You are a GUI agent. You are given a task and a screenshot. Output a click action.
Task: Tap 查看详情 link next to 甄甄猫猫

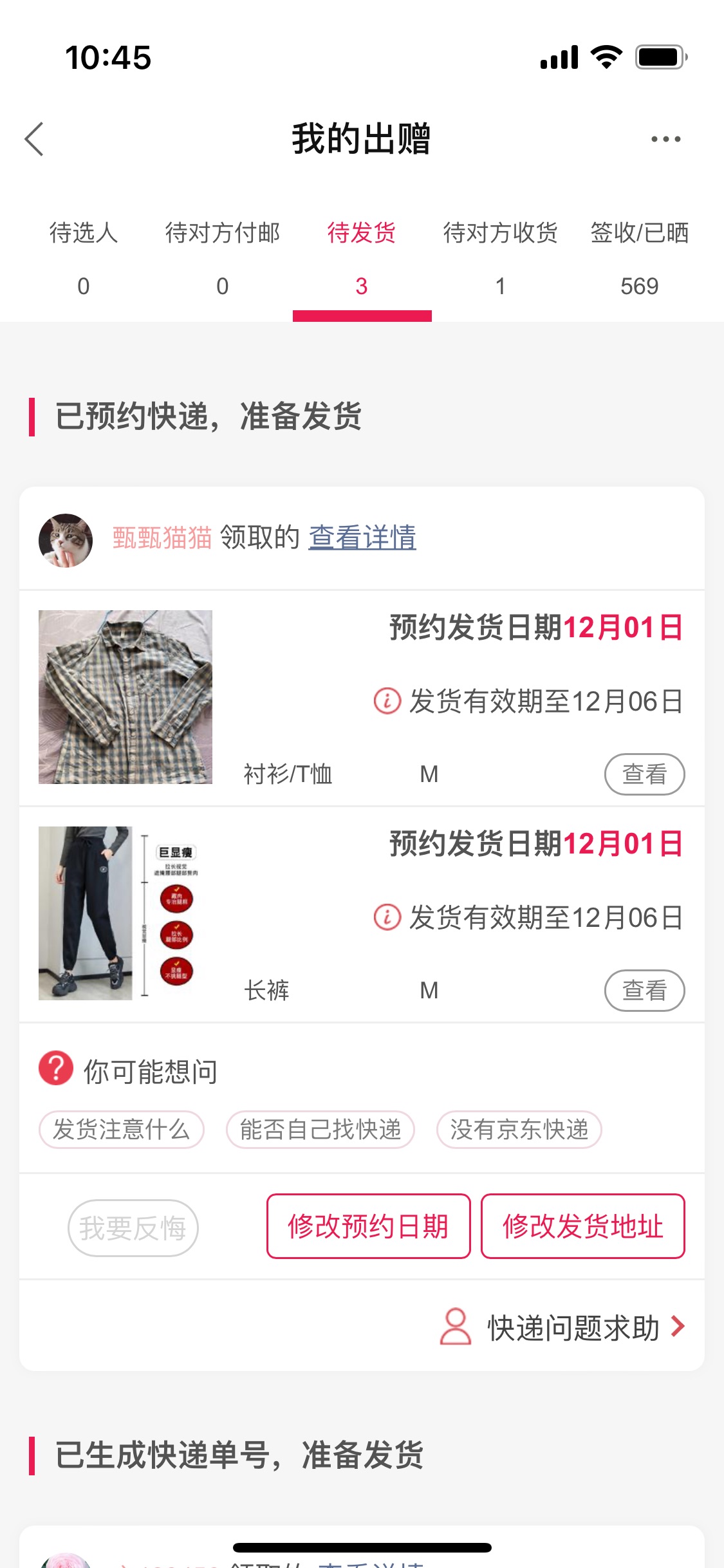[x=362, y=537]
